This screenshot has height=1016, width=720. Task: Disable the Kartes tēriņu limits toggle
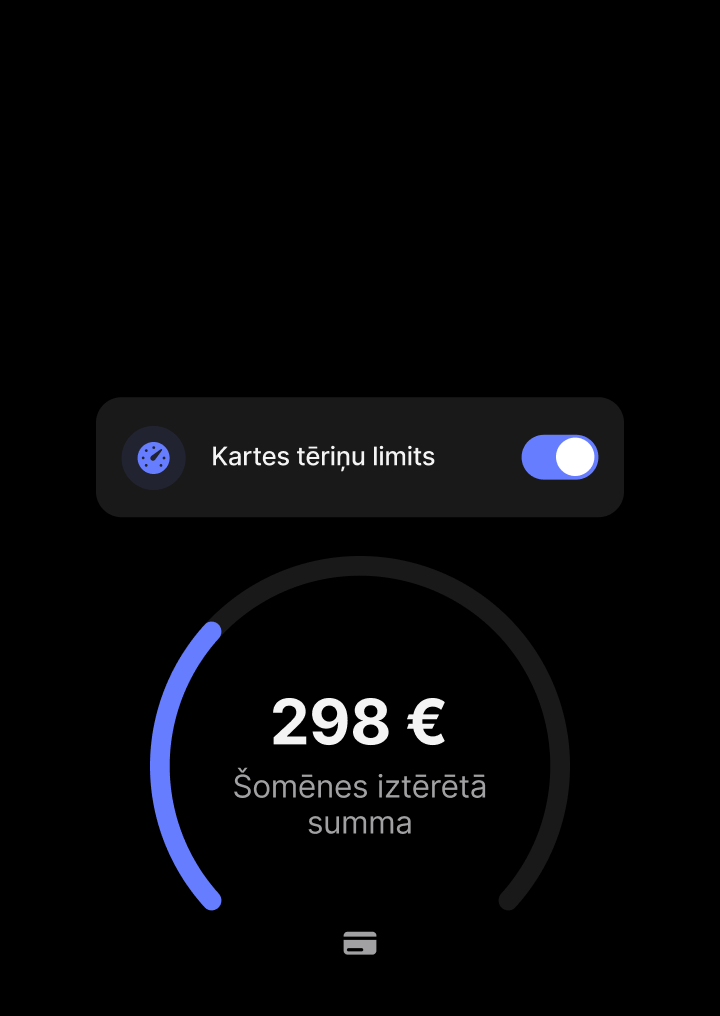click(x=559, y=457)
